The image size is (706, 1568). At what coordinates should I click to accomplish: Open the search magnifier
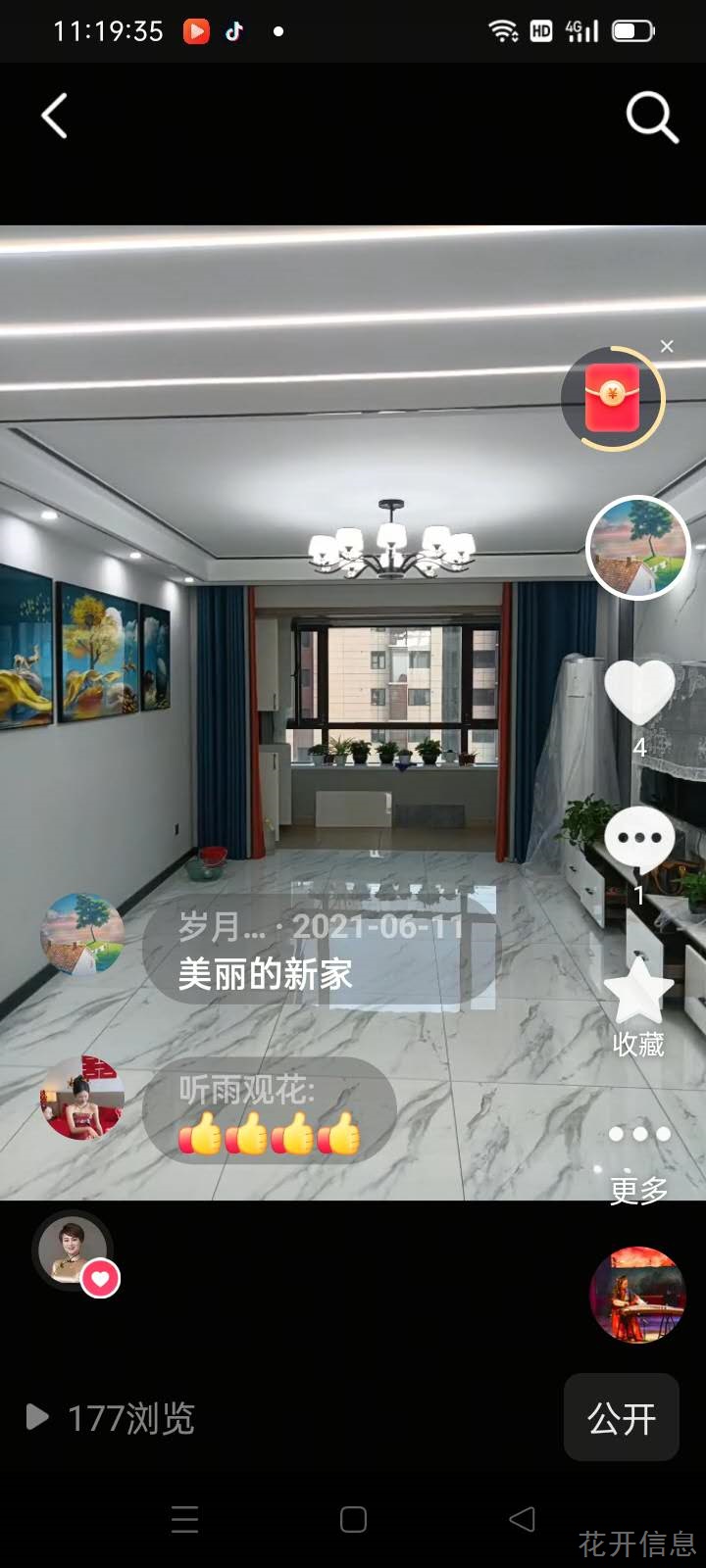tap(652, 118)
